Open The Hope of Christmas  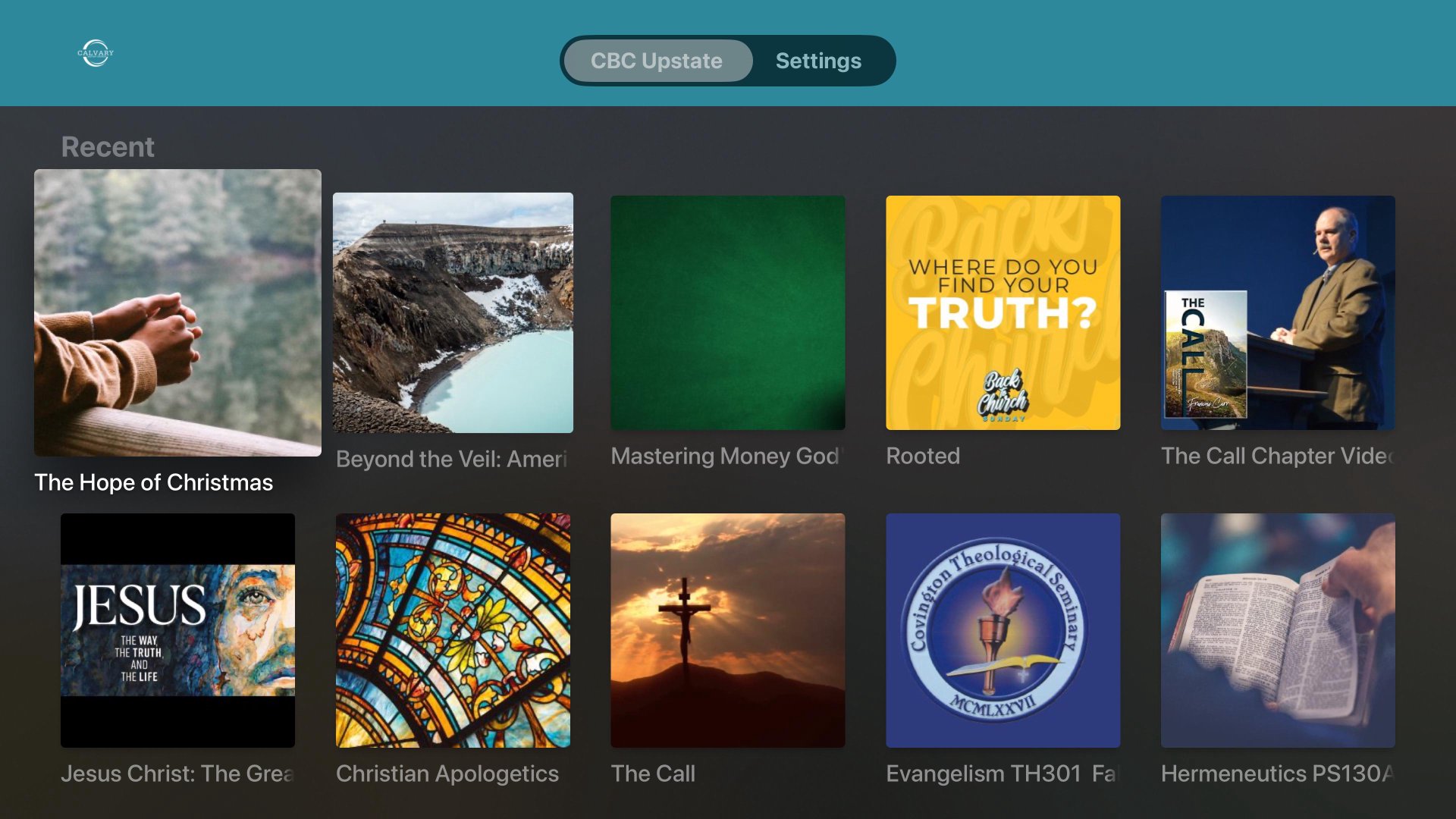177,312
